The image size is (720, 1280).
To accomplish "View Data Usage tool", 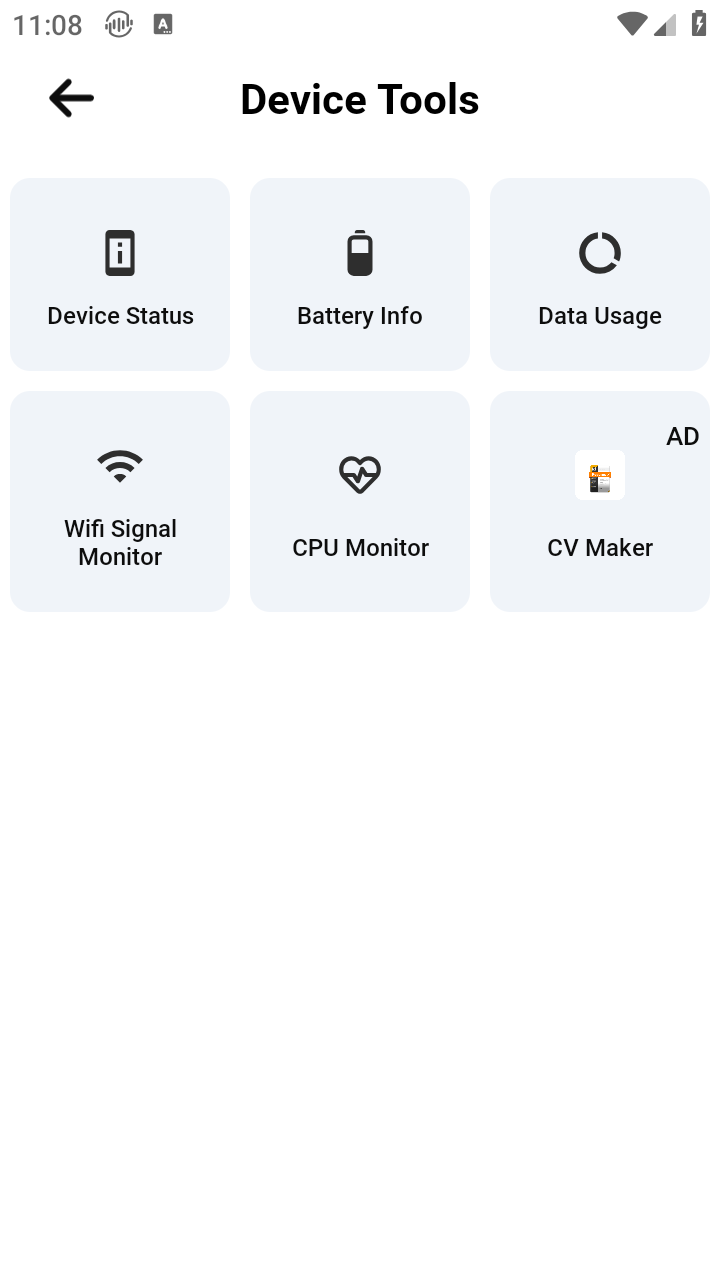I will [600, 275].
